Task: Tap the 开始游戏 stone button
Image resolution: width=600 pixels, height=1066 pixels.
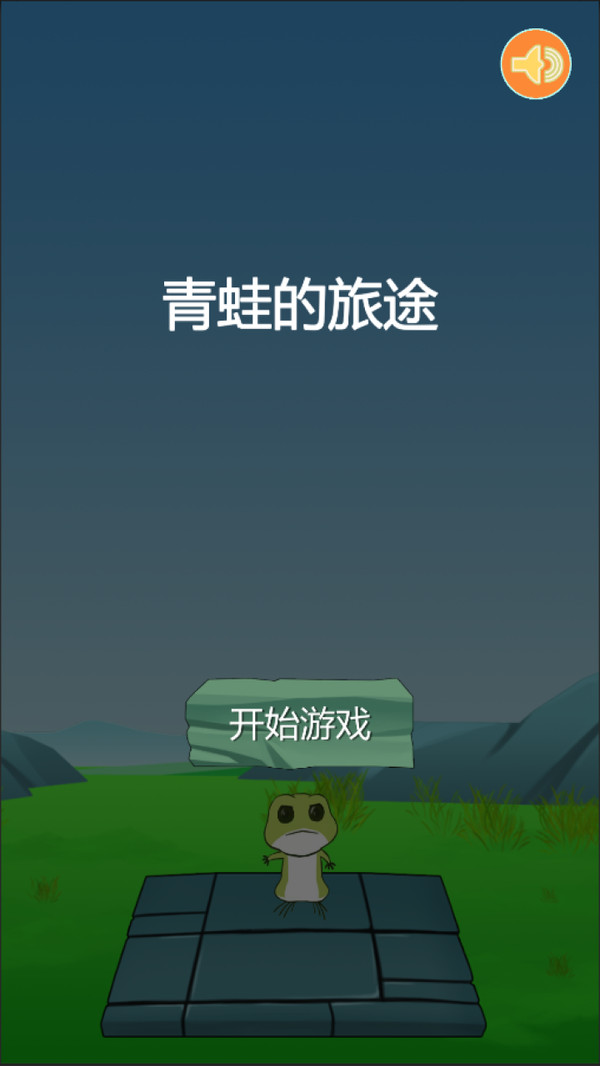Action: click(x=300, y=723)
